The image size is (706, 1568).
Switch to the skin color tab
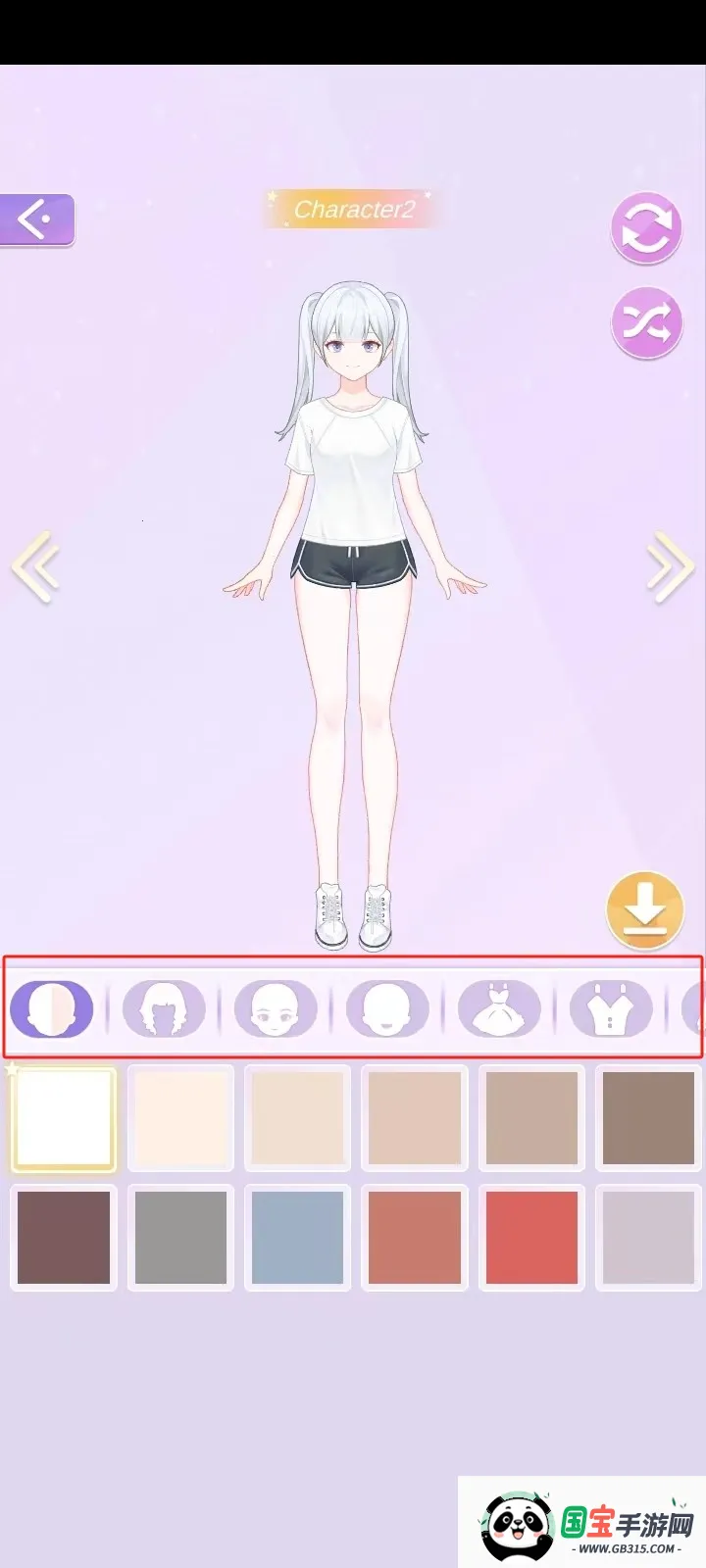click(52, 1007)
